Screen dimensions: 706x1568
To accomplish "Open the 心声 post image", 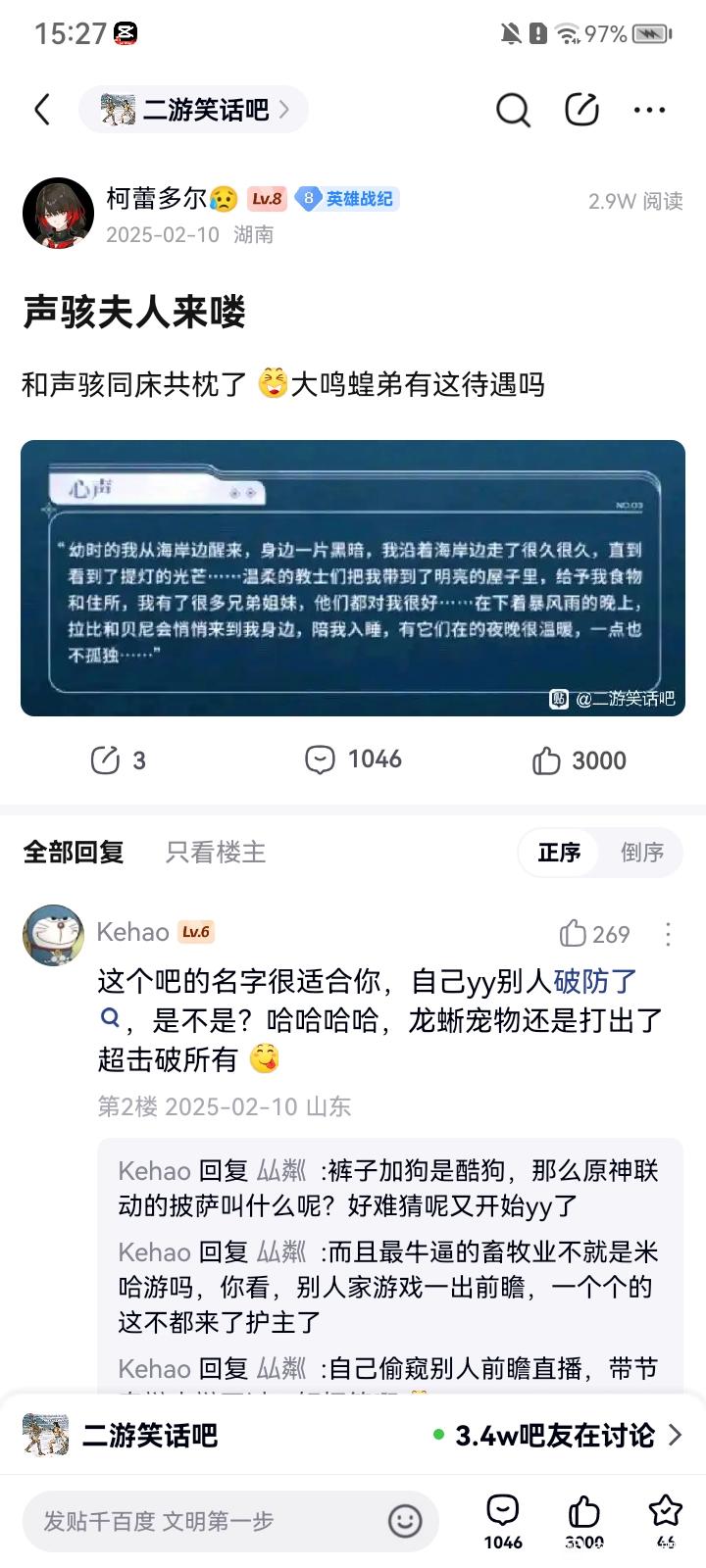I will pyautogui.click(x=353, y=578).
